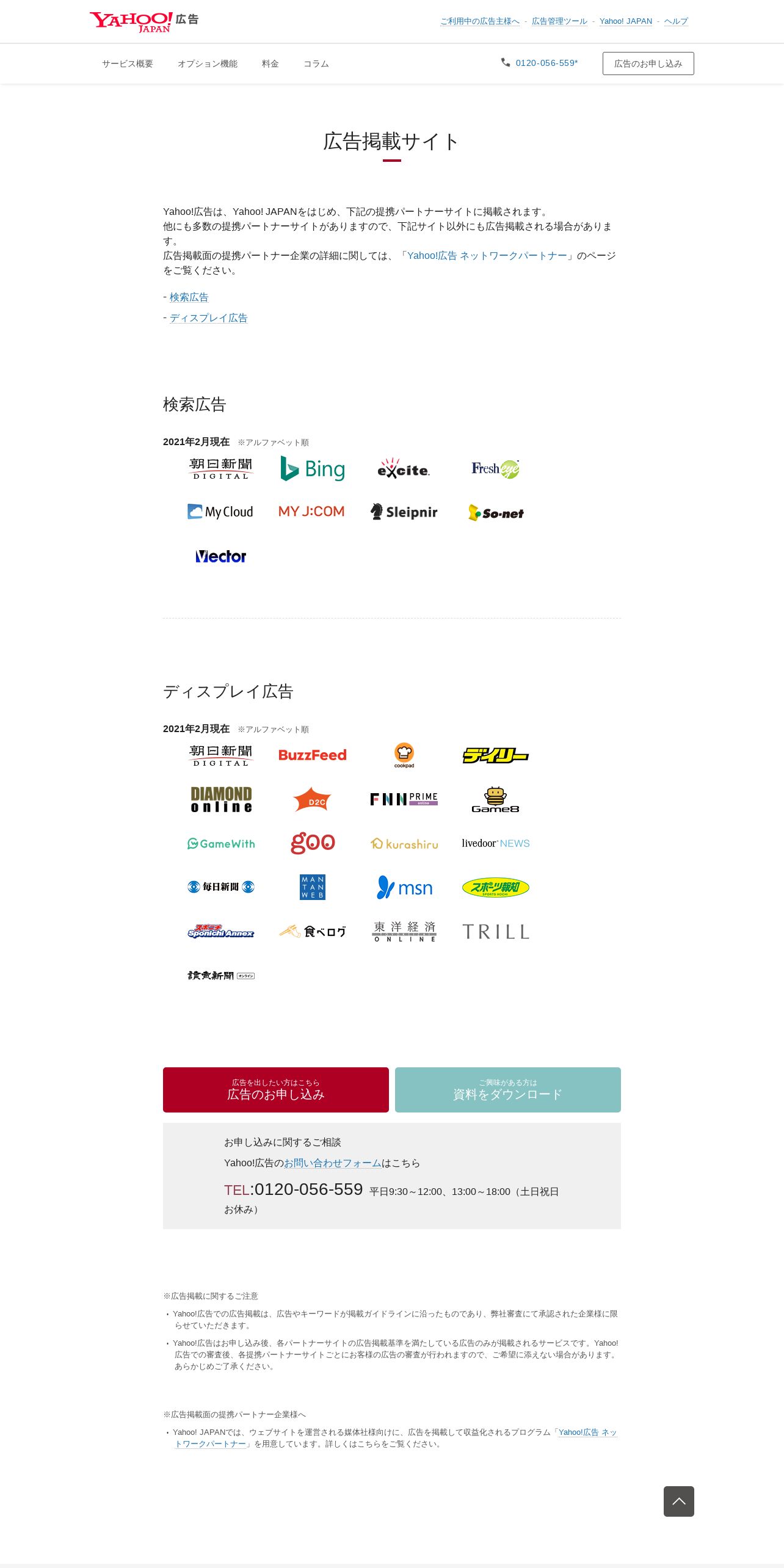Open サービス概要 menu item

point(128,64)
